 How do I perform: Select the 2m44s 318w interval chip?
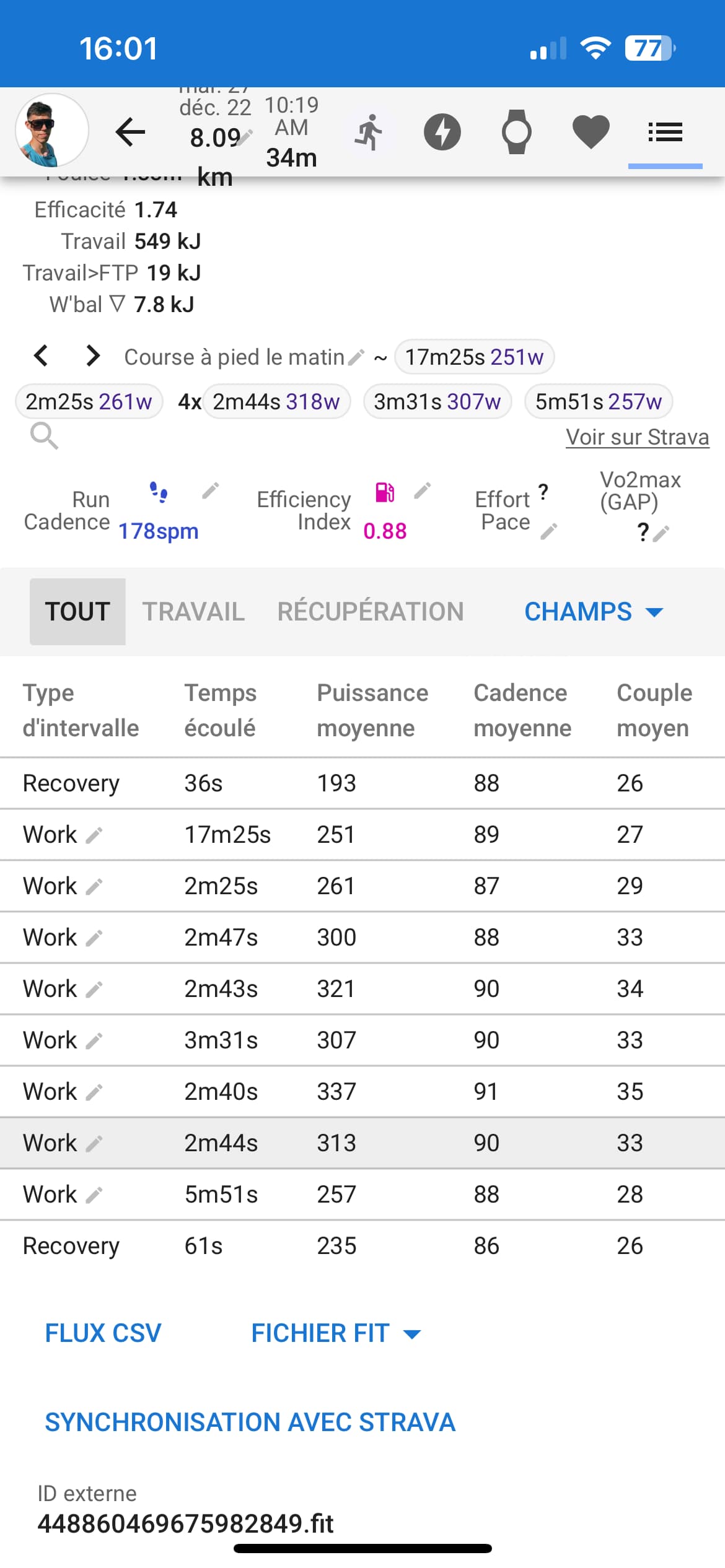[276, 401]
